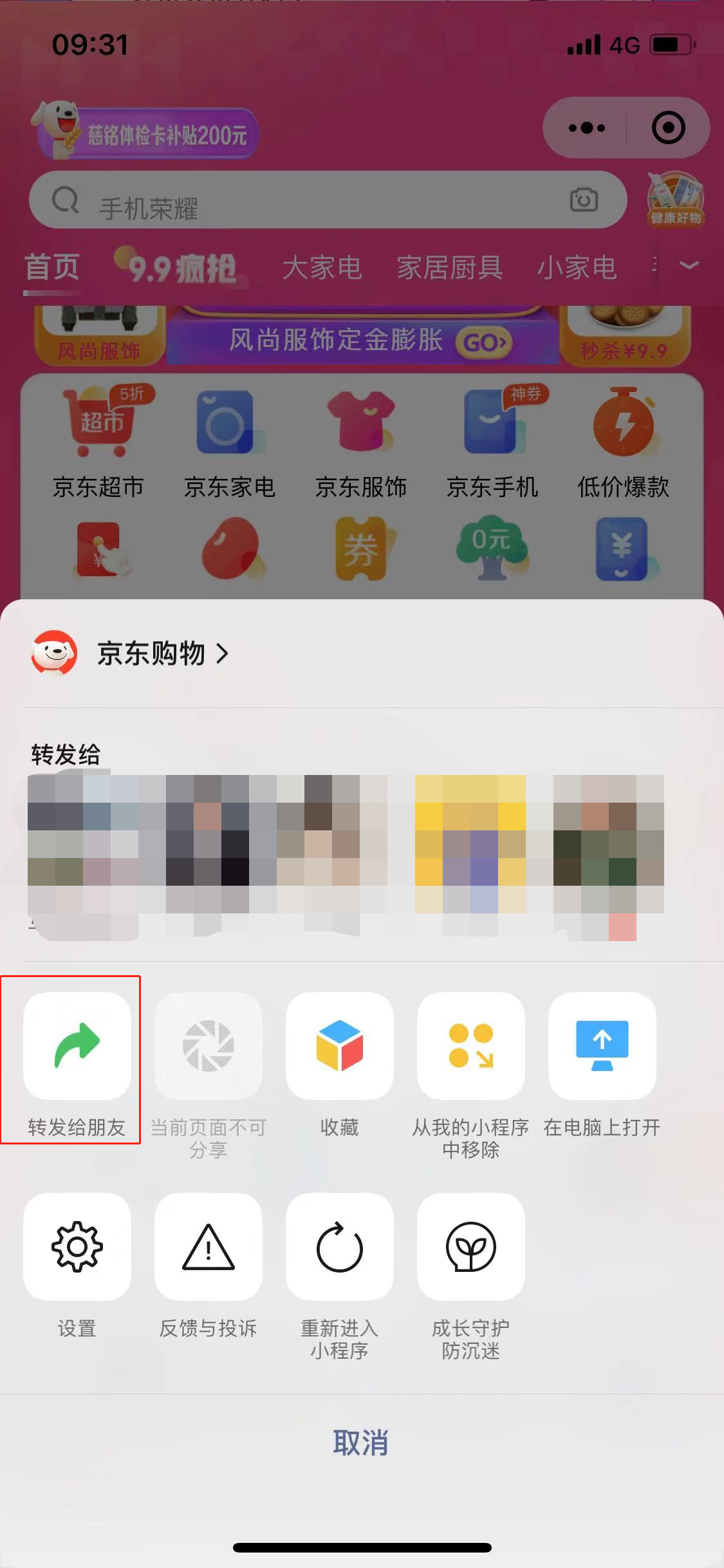Dismiss the sheet with 取消
The image size is (724, 1568).
coord(360,1442)
